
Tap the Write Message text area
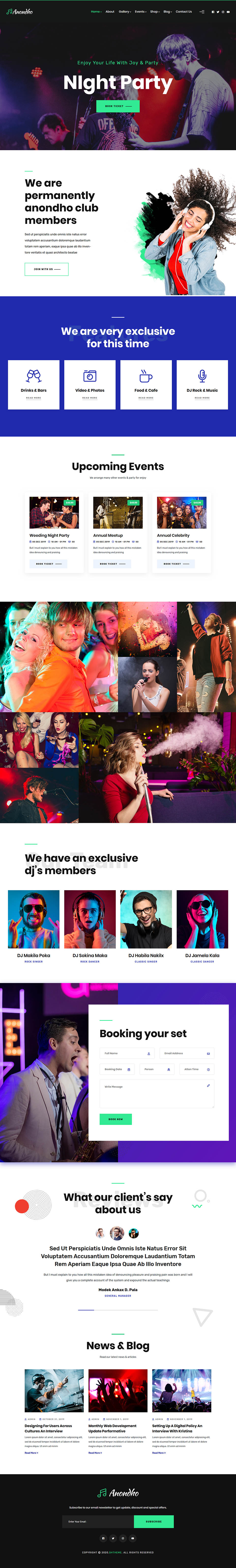(x=157, y=1094)
